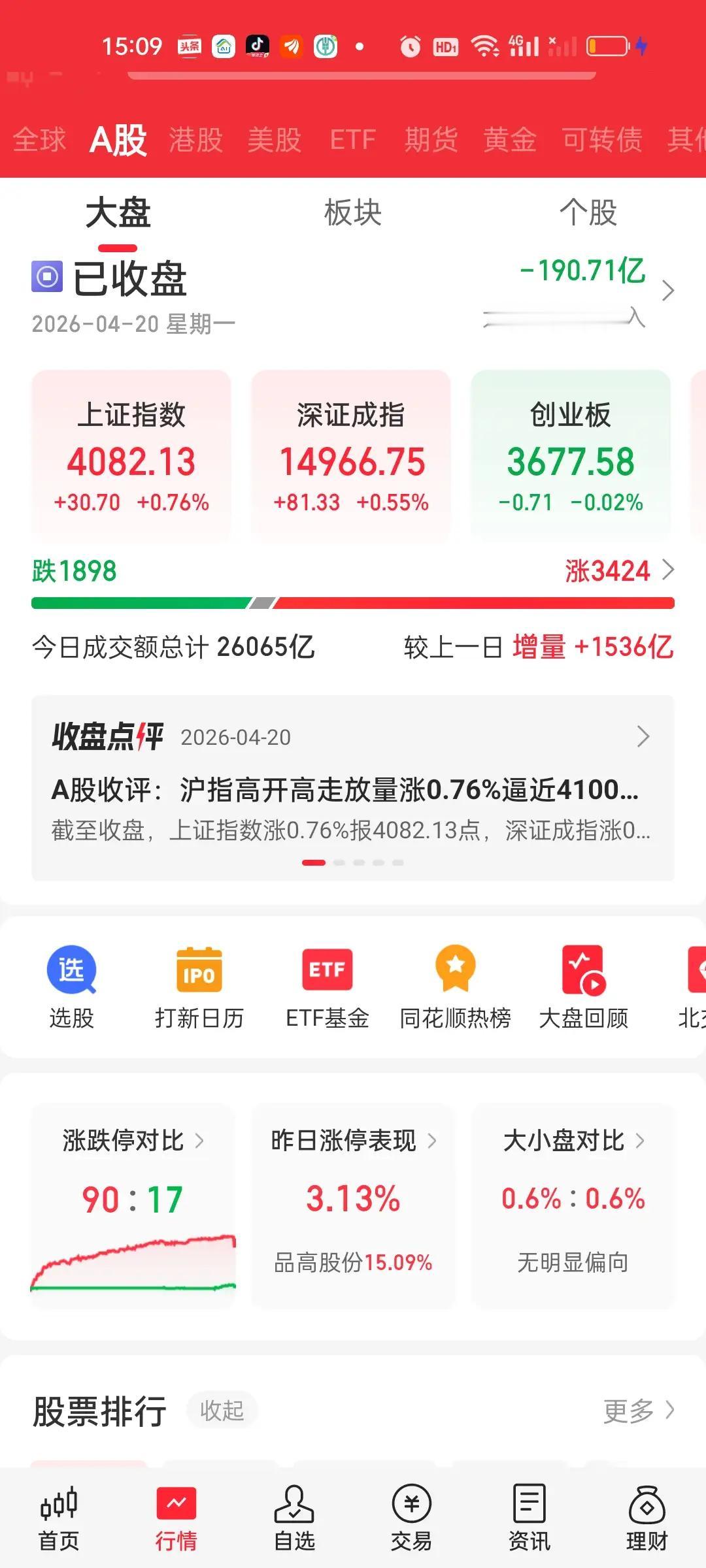Open the 理财 wealth management icon
This screenshot has height=1568, width=706.
click(646, 1516)
